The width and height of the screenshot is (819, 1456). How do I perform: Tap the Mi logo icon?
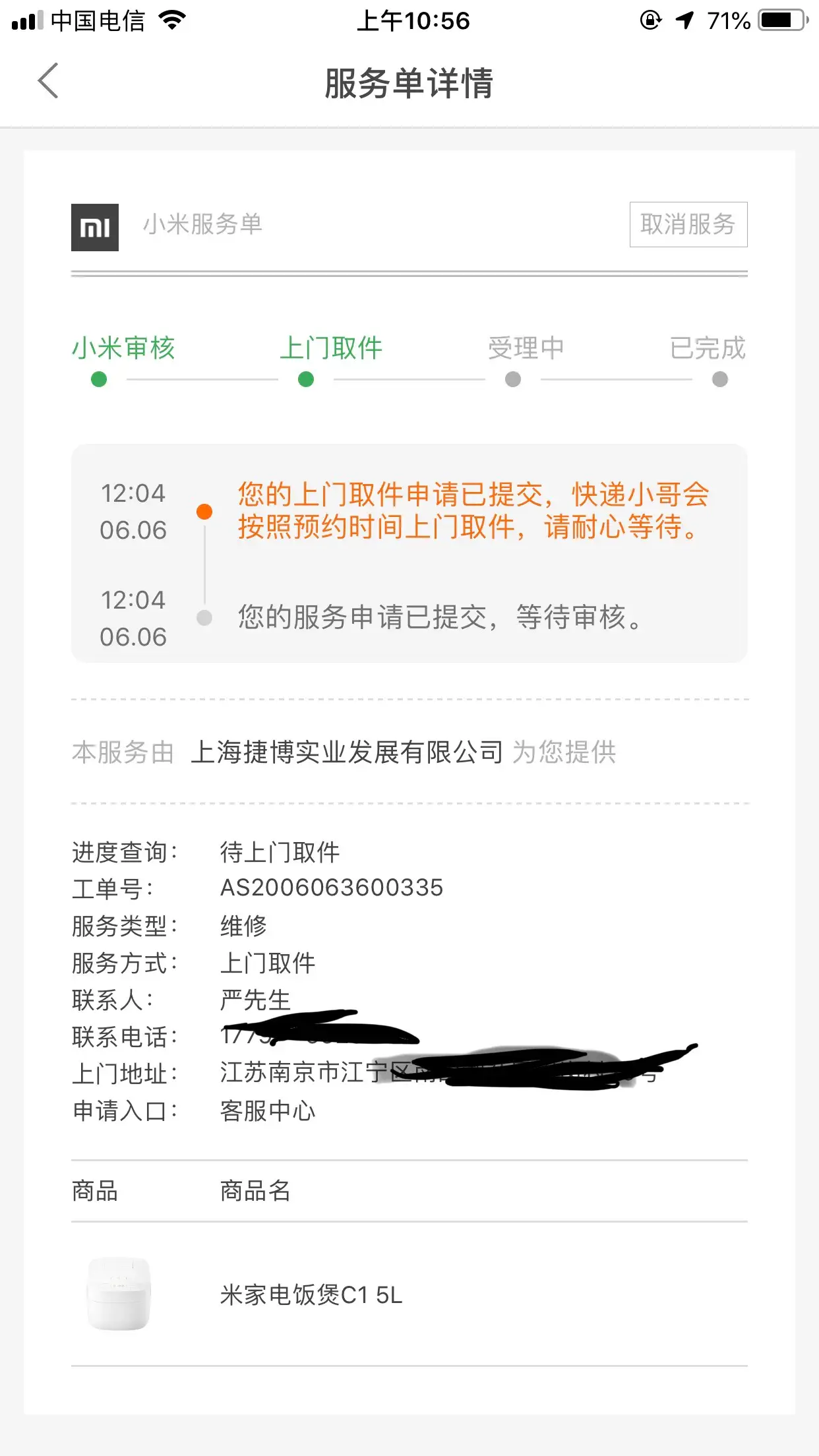point(94,228)
